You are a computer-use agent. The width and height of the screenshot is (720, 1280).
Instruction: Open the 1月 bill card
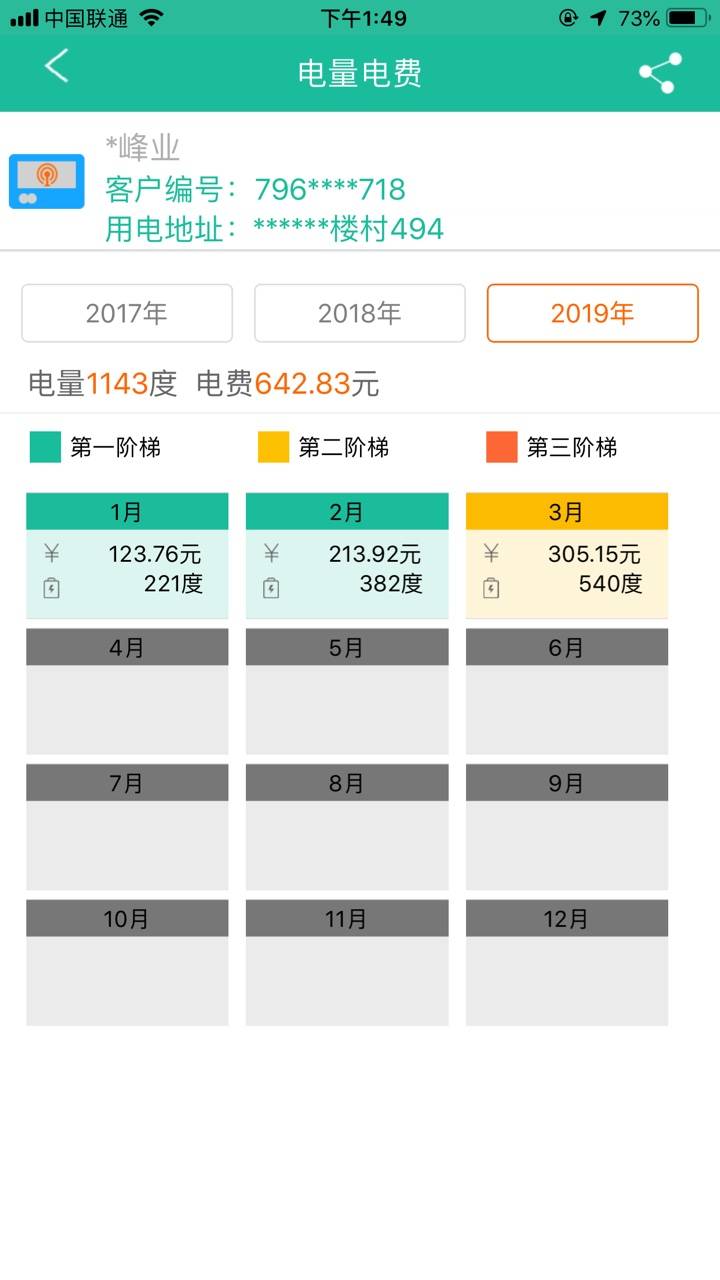pos(127,555)
